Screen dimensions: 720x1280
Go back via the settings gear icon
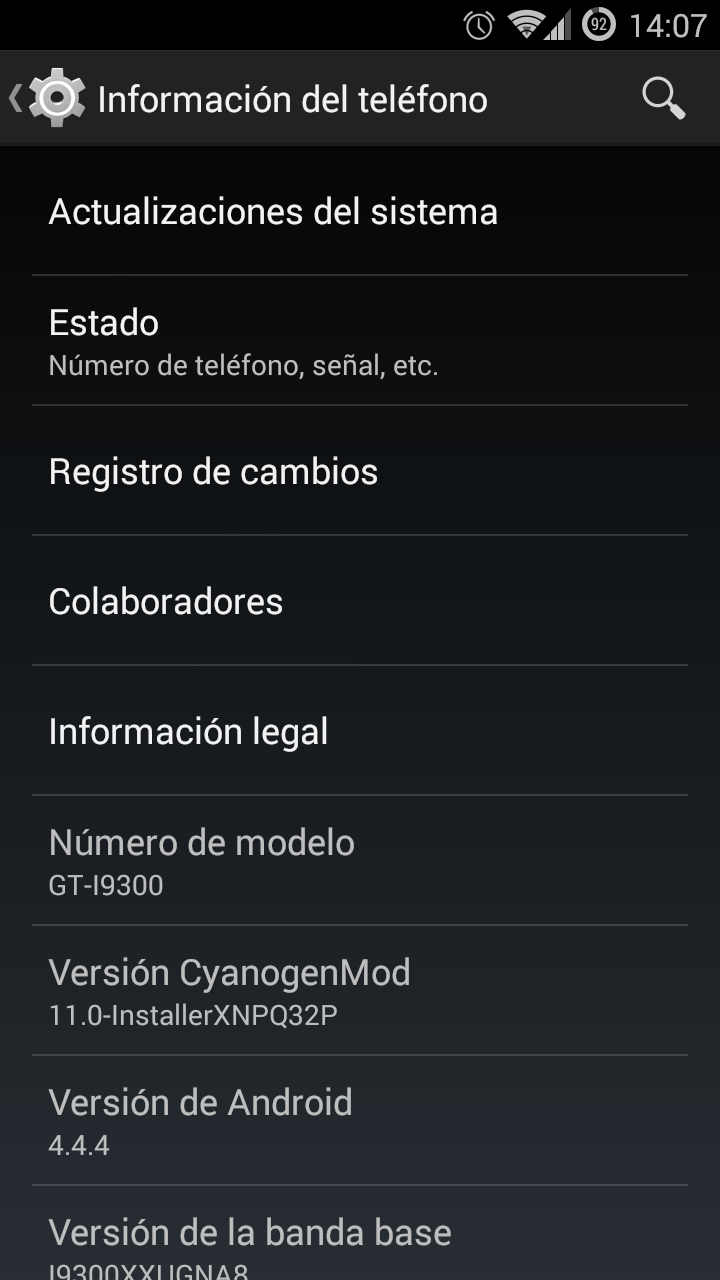(55, 98)
